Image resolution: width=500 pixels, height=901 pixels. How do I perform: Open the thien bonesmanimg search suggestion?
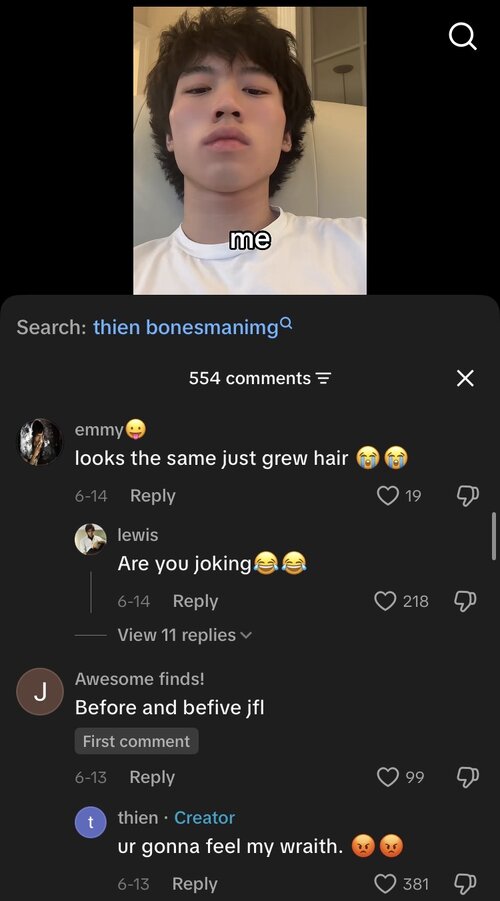193,327
